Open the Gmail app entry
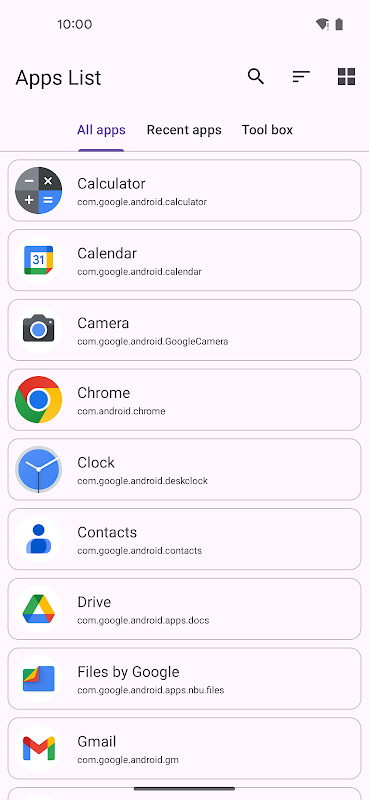 point(184,748)
